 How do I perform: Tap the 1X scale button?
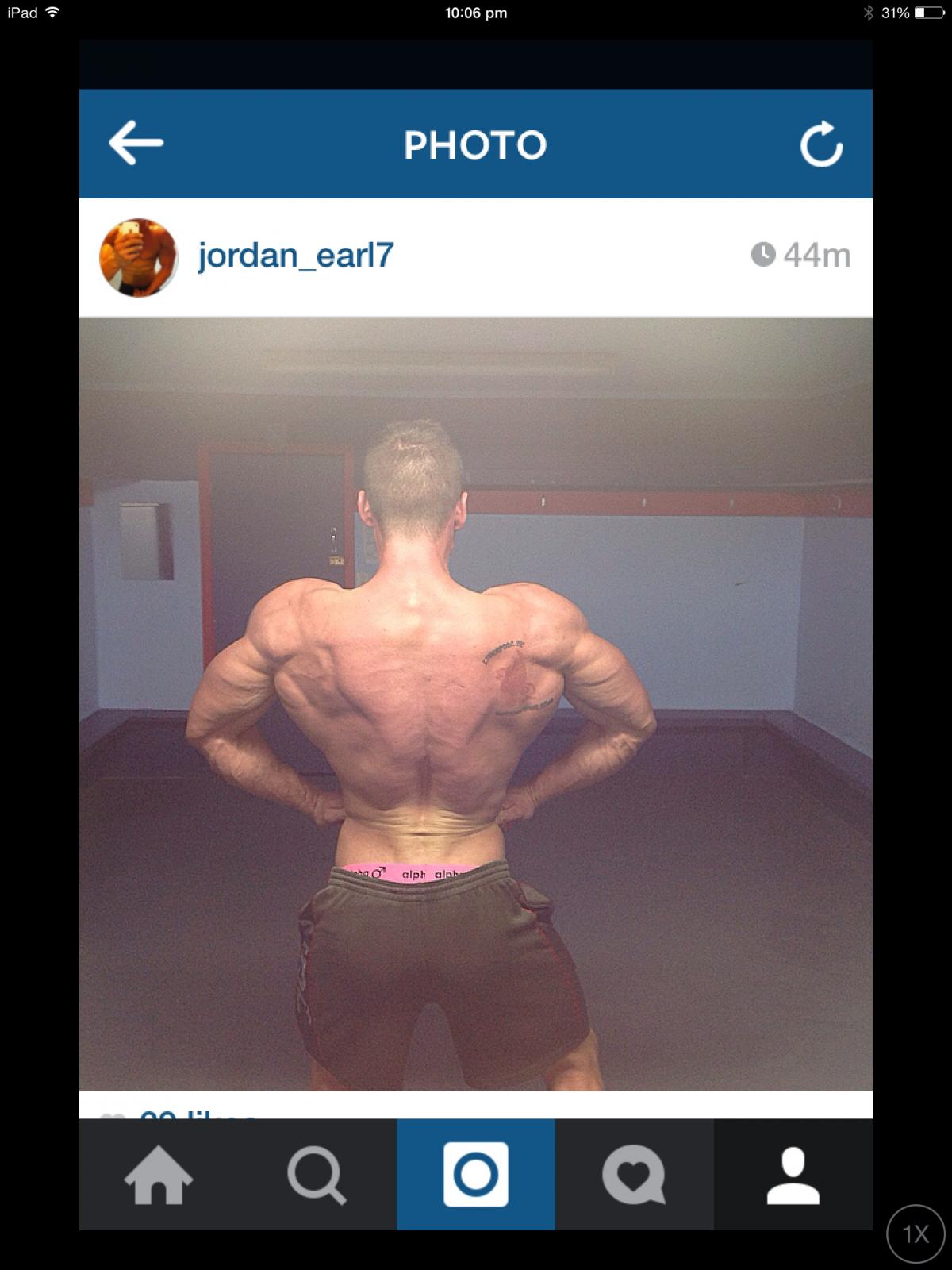[x=915, y=1233]
